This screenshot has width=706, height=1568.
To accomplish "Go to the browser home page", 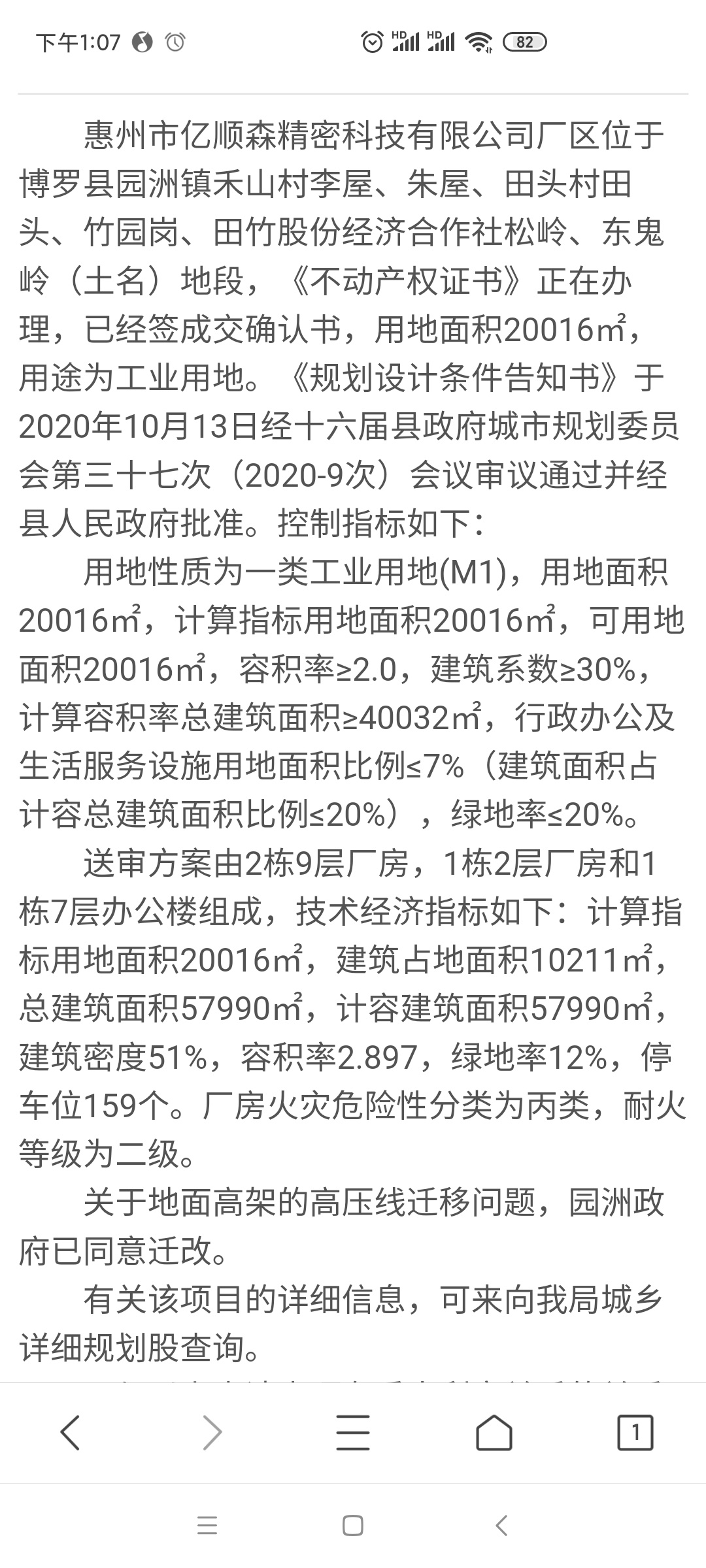I will 494,1433.
